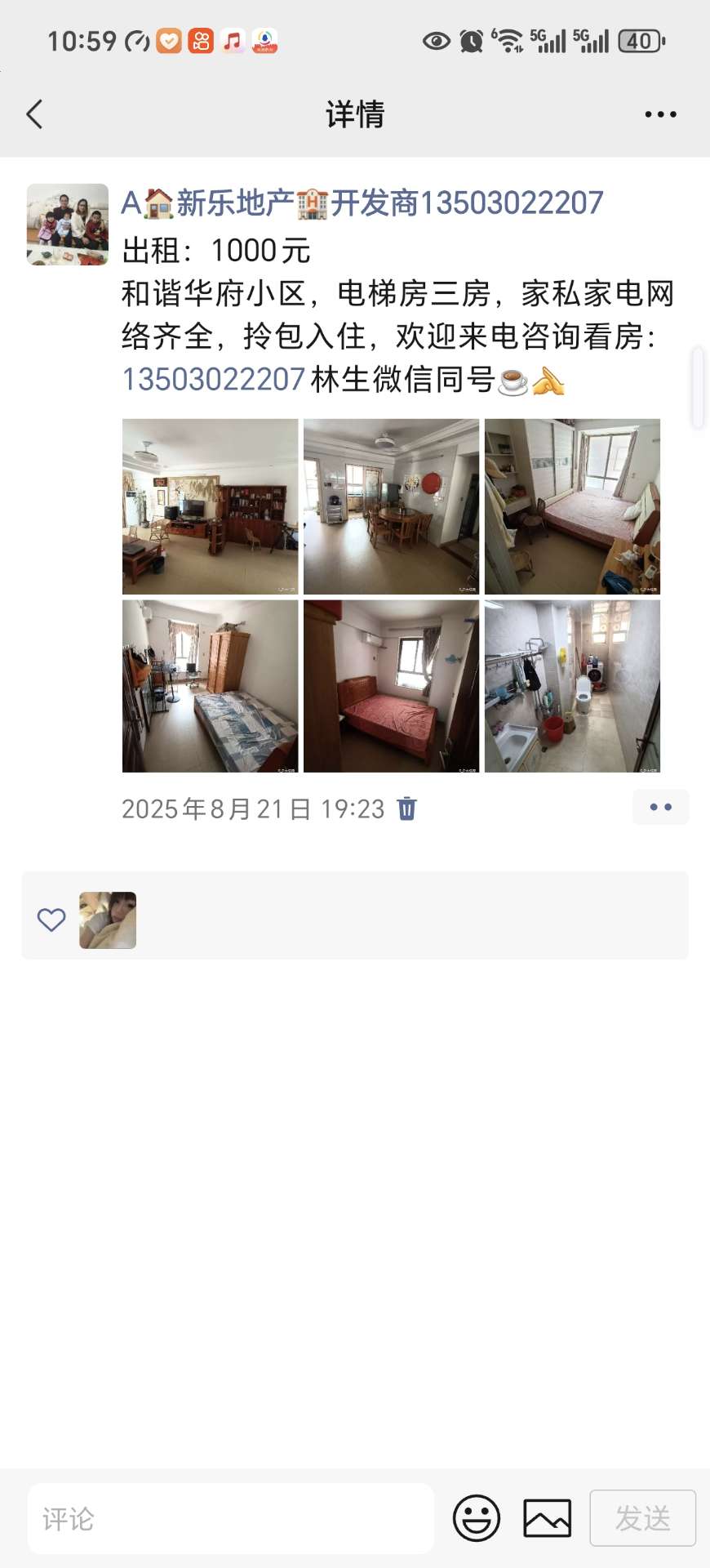Tap the phone number 13503022207 in the post text
The image size is (710, 1568).
point(213,380)
